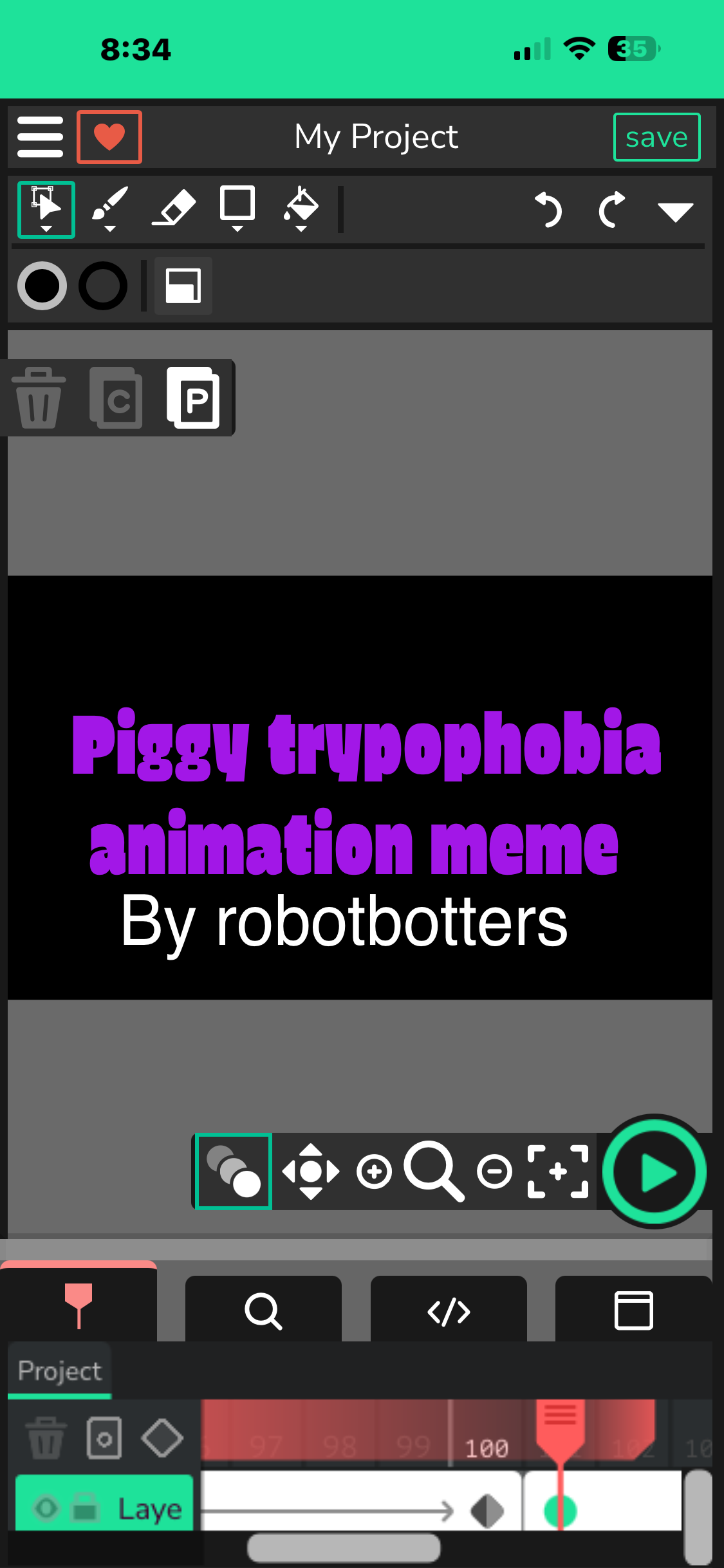Tap the red heart button
The image size is (724, 1568).
tap(109, 137)
